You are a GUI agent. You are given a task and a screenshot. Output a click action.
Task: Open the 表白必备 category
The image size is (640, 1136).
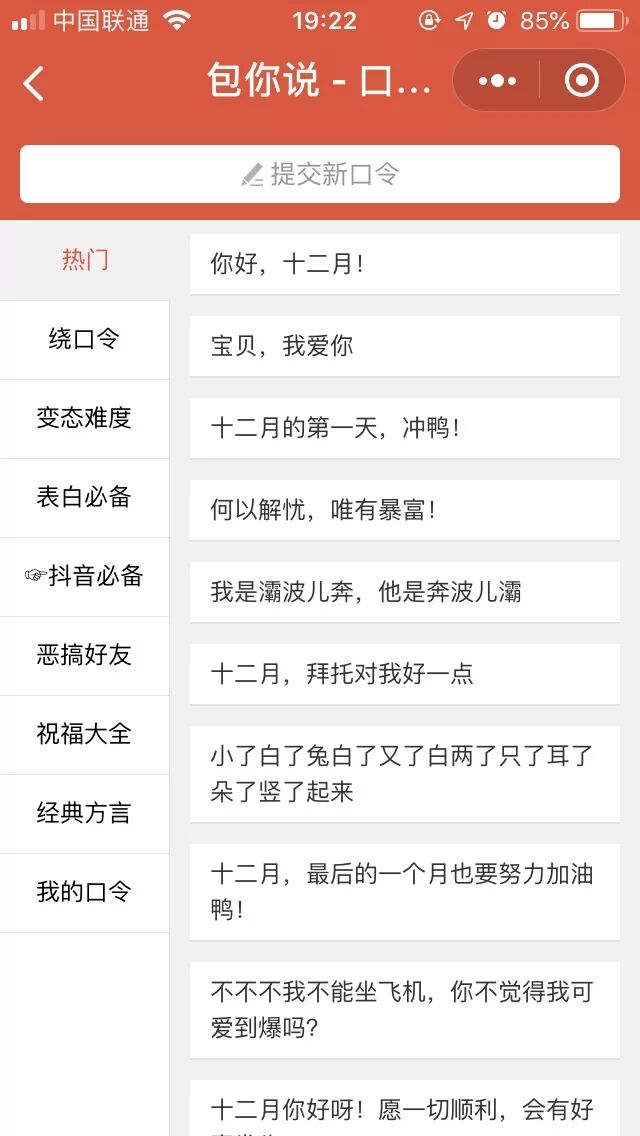pos(85,497)
